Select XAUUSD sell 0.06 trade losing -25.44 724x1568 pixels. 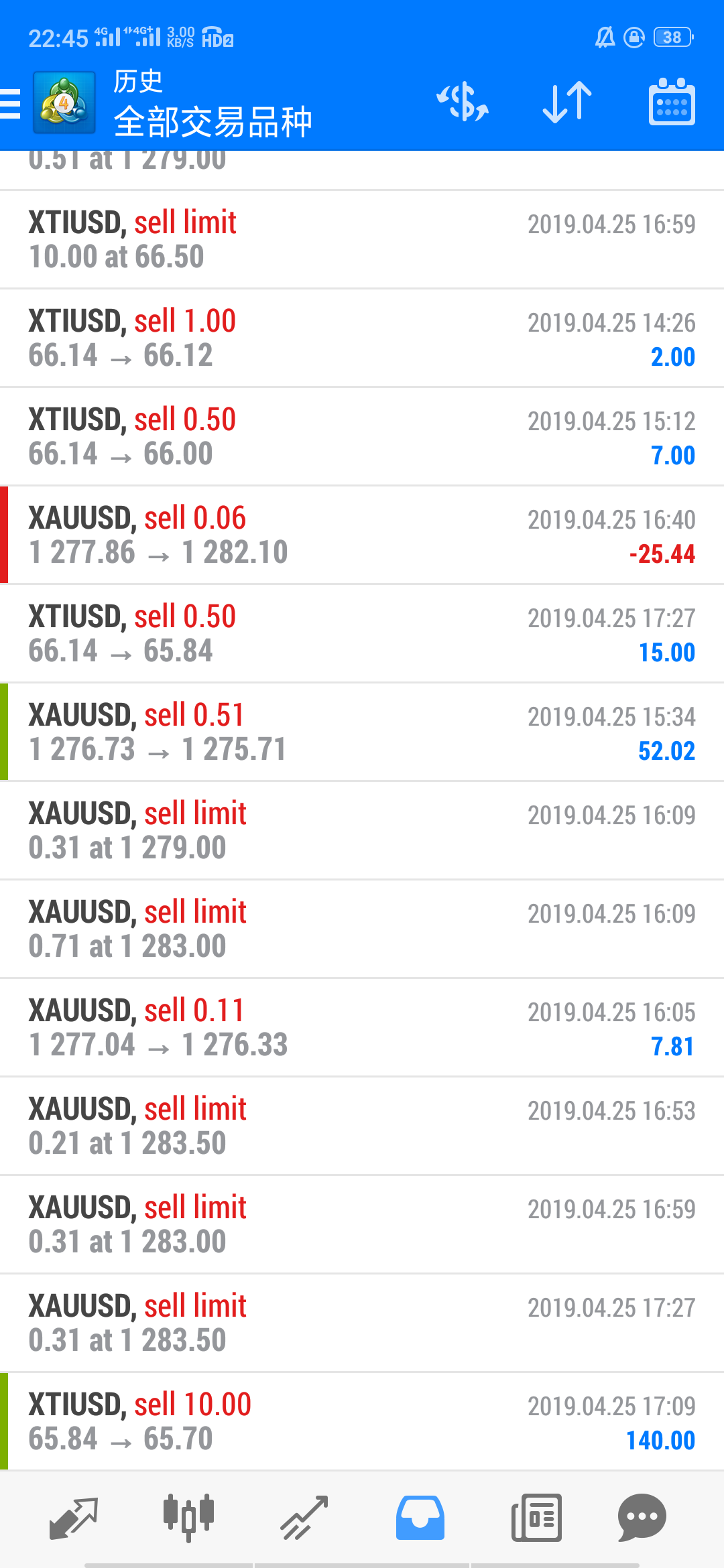362,535
